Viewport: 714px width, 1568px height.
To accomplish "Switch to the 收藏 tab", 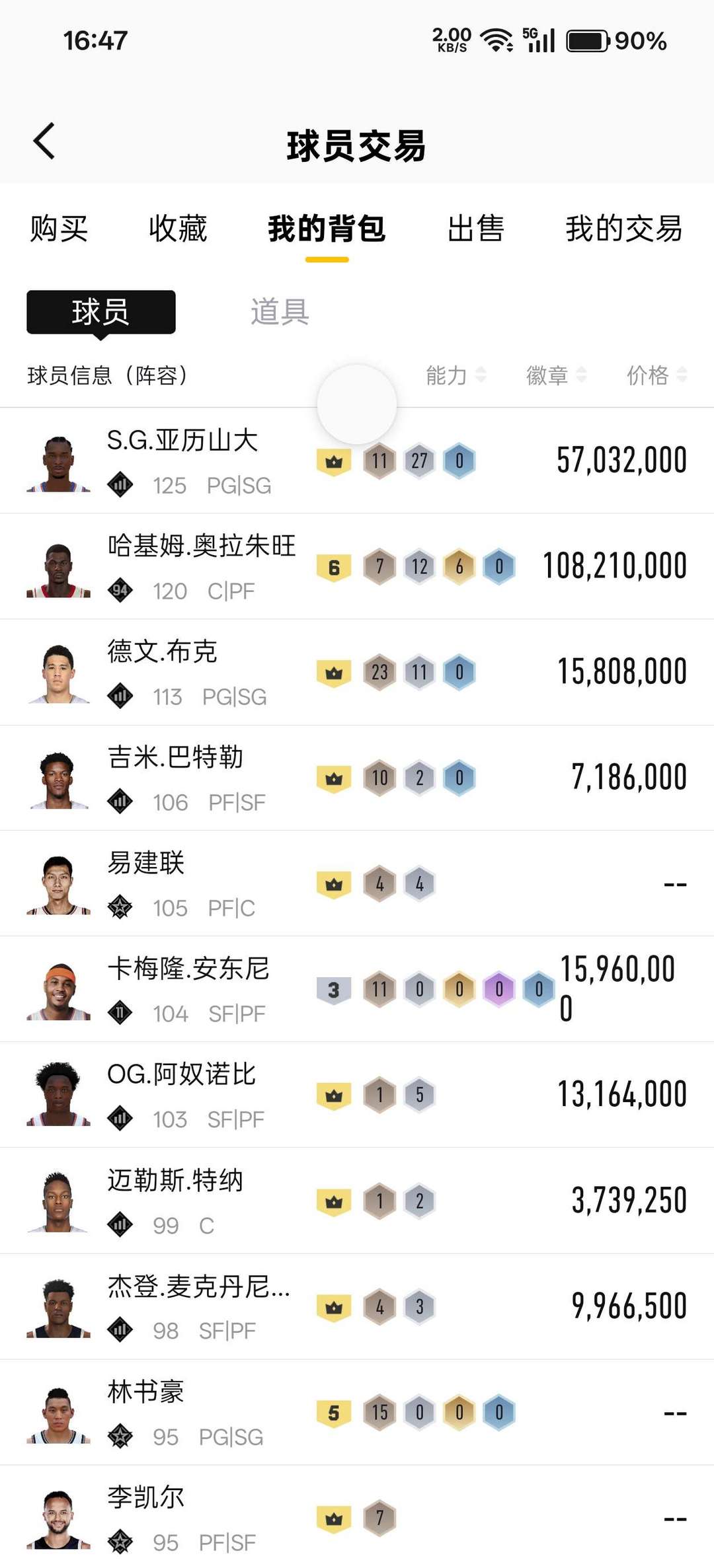I will (x=178, y=229).
